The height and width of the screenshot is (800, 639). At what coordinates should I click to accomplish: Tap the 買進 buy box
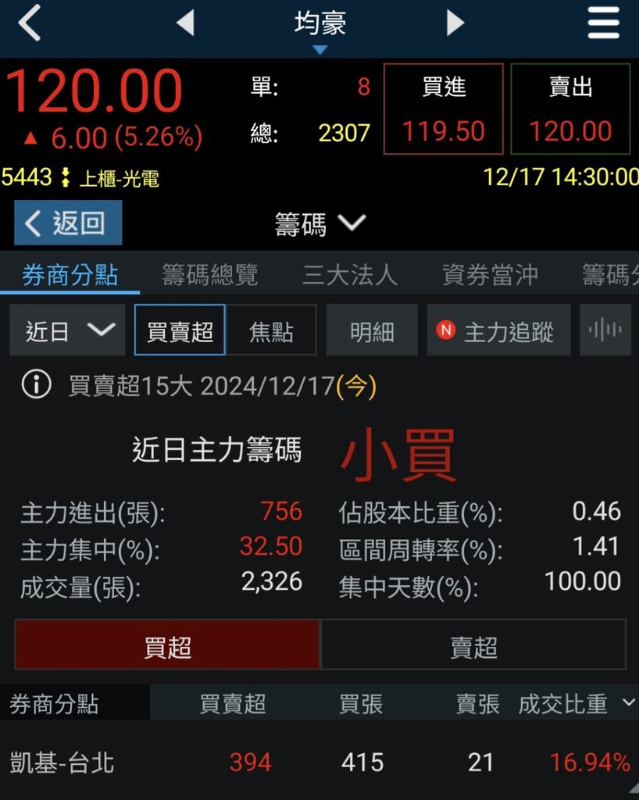point(443,109)
